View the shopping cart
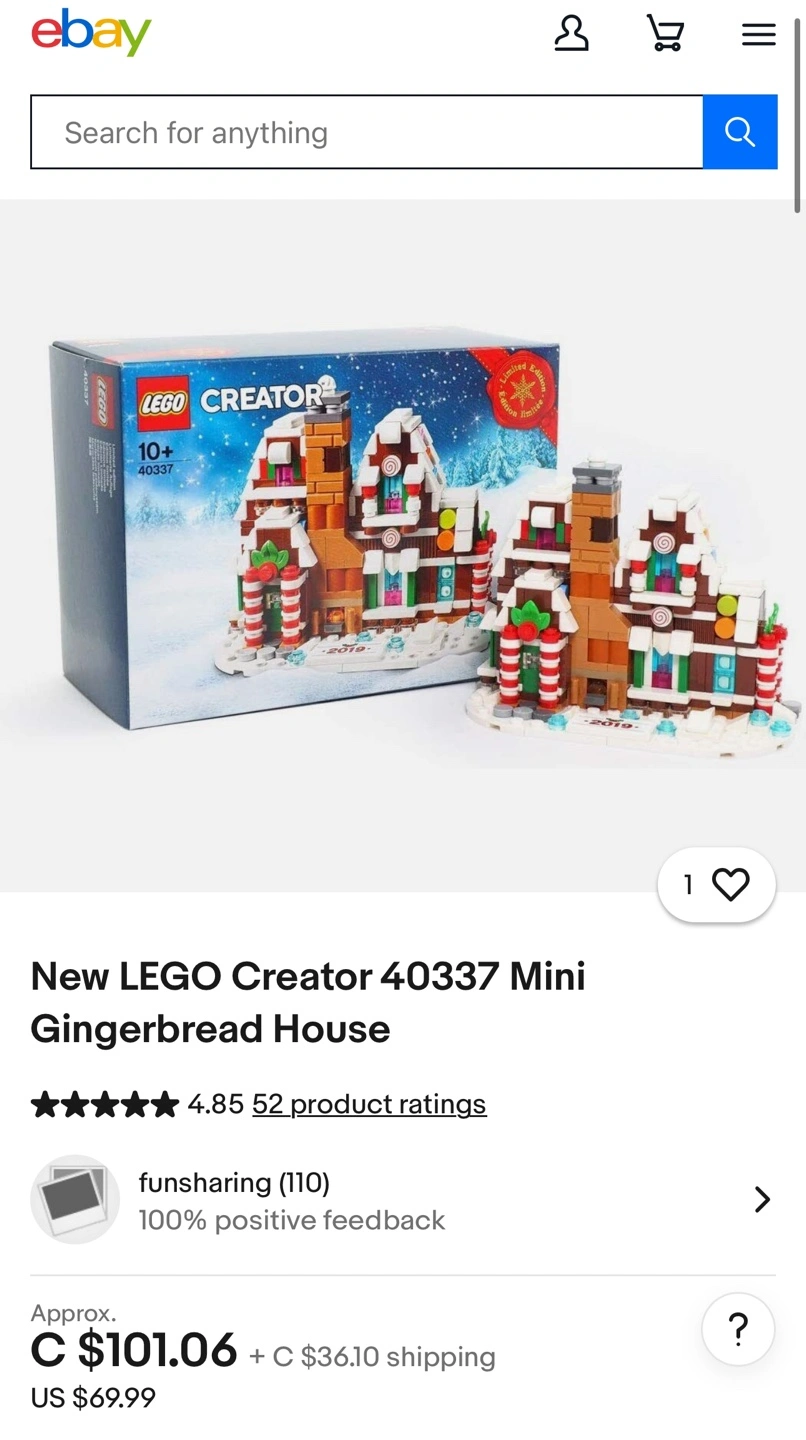Screen dimensions: 806x1440 tap(665, 33)
